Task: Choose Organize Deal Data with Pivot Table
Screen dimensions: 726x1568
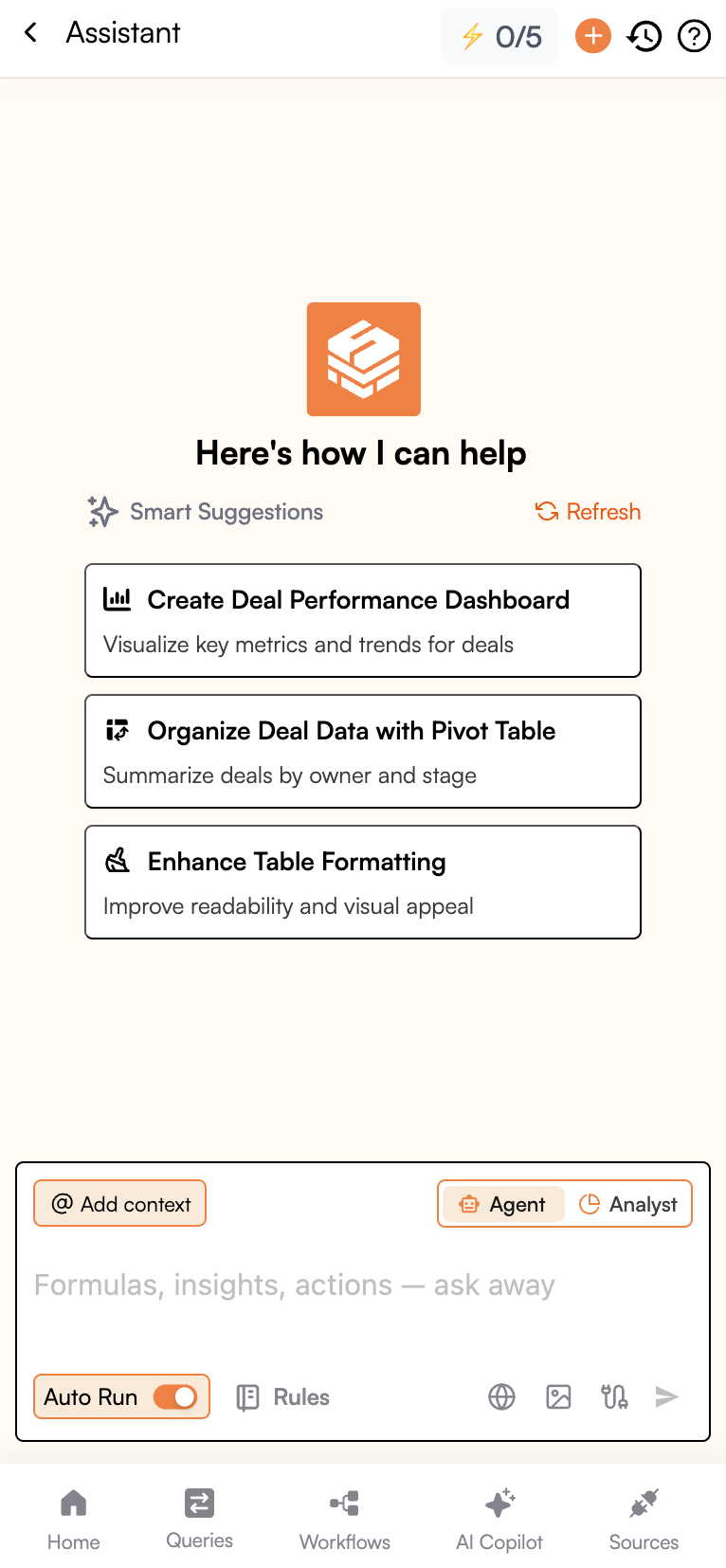Action: point(363,752)
